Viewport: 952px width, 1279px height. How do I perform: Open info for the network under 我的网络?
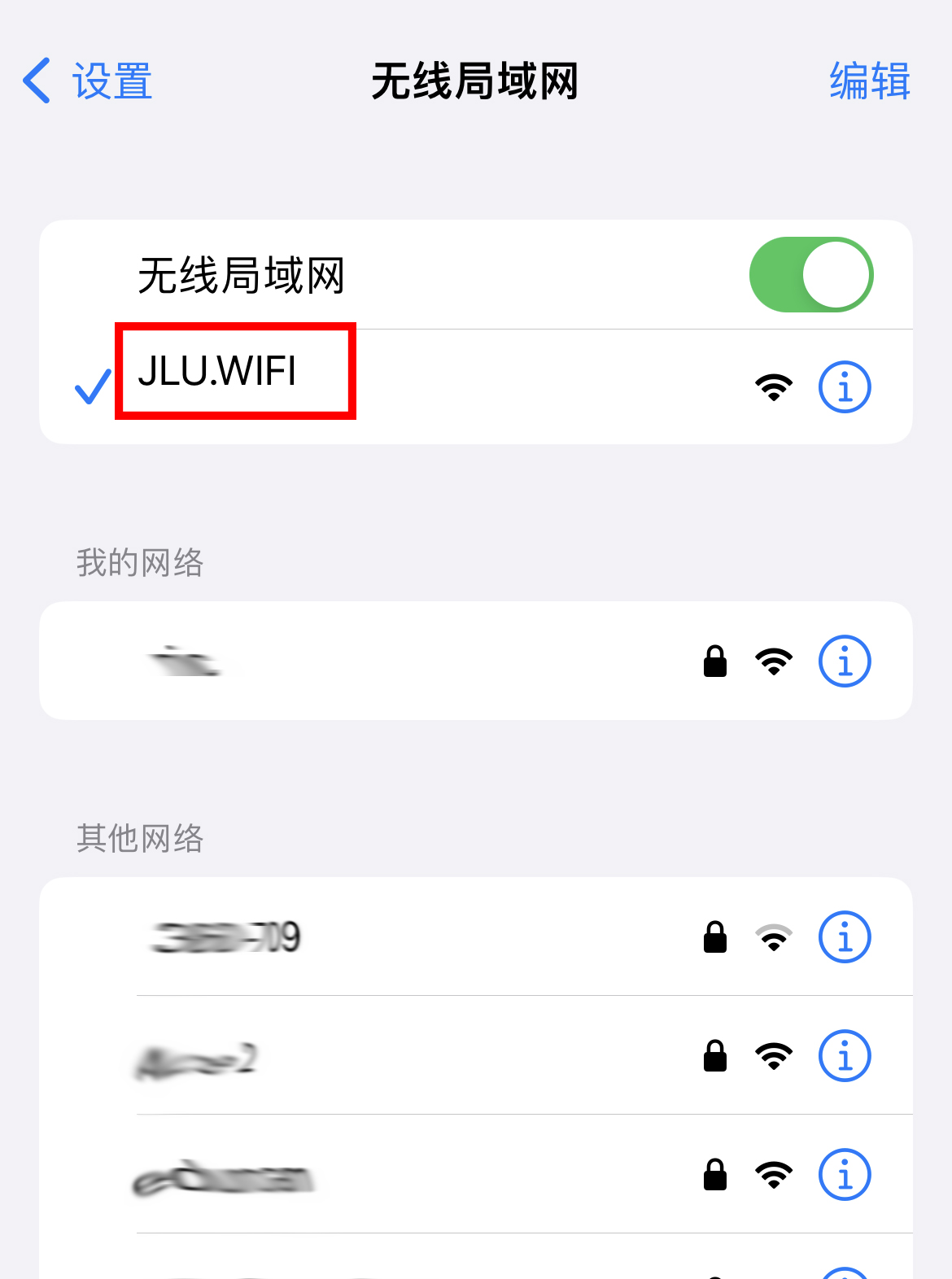[x=844, y=661]
